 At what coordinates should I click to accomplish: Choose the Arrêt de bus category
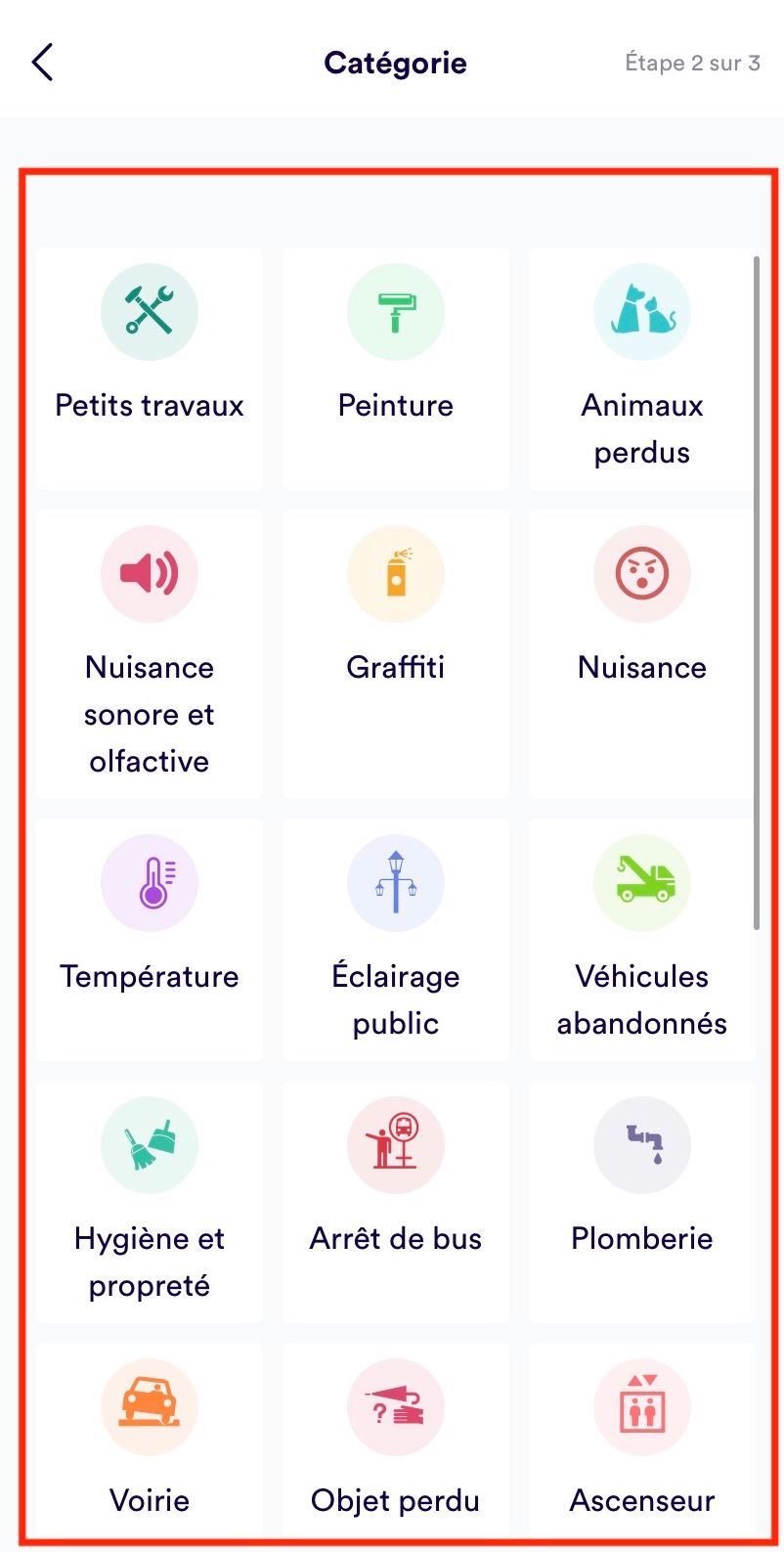point(396,1200)
